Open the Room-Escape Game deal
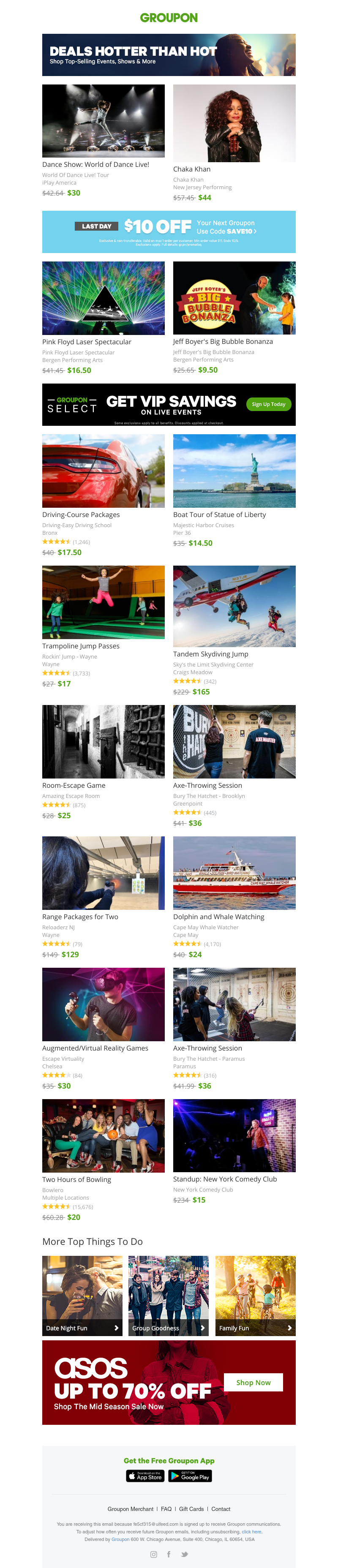 click(103, 741)
